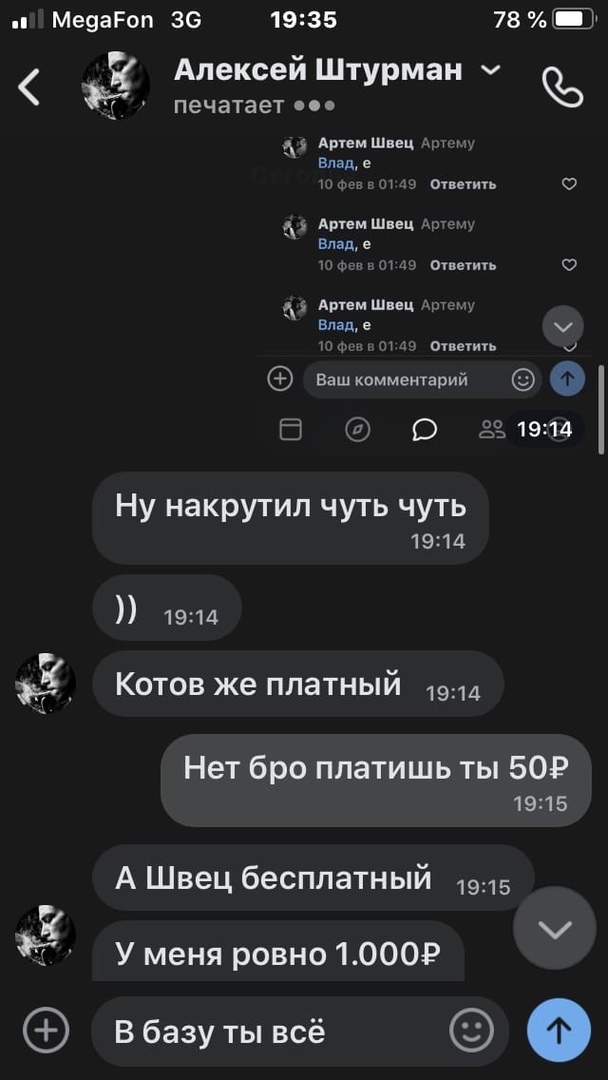Call Алексей Штурман
This screenshot has width=608, height=1080.
pyautogui.click(x=562, y=88)
